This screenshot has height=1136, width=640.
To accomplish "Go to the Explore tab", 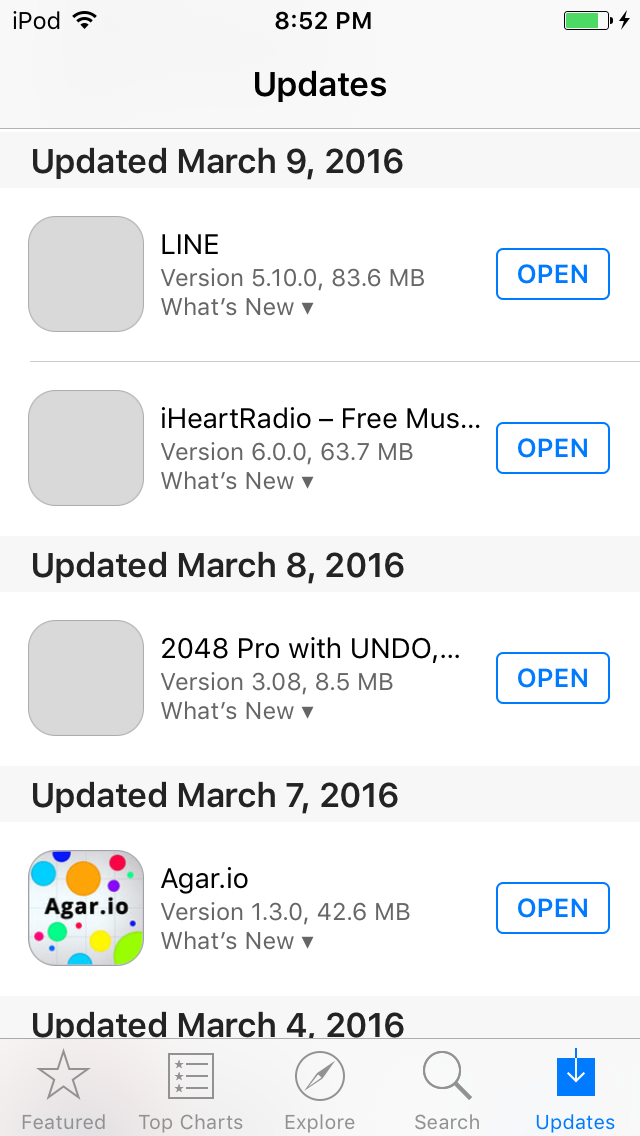I will pos(320,1090).
